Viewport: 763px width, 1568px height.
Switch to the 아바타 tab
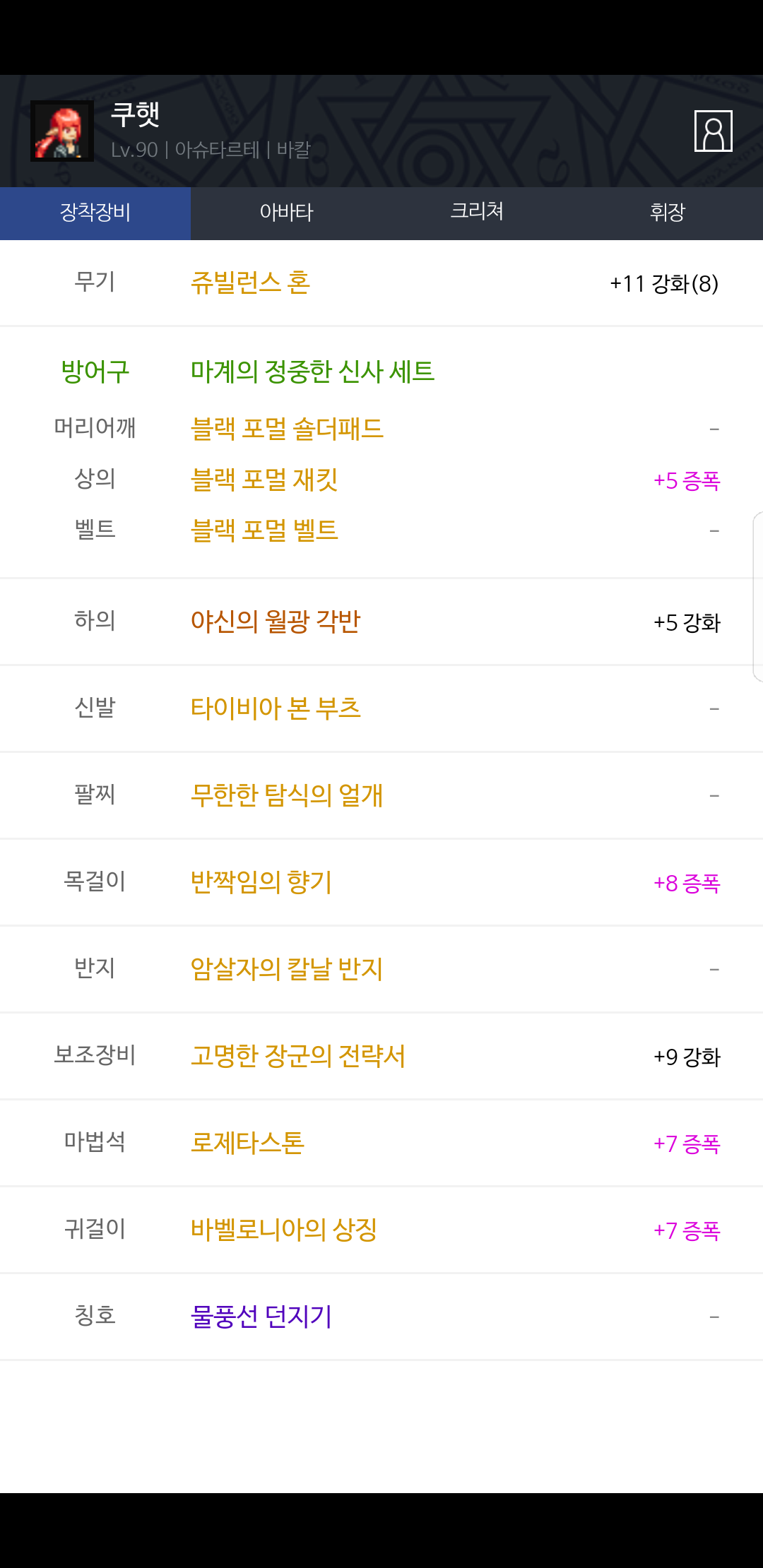coord(286,213)
